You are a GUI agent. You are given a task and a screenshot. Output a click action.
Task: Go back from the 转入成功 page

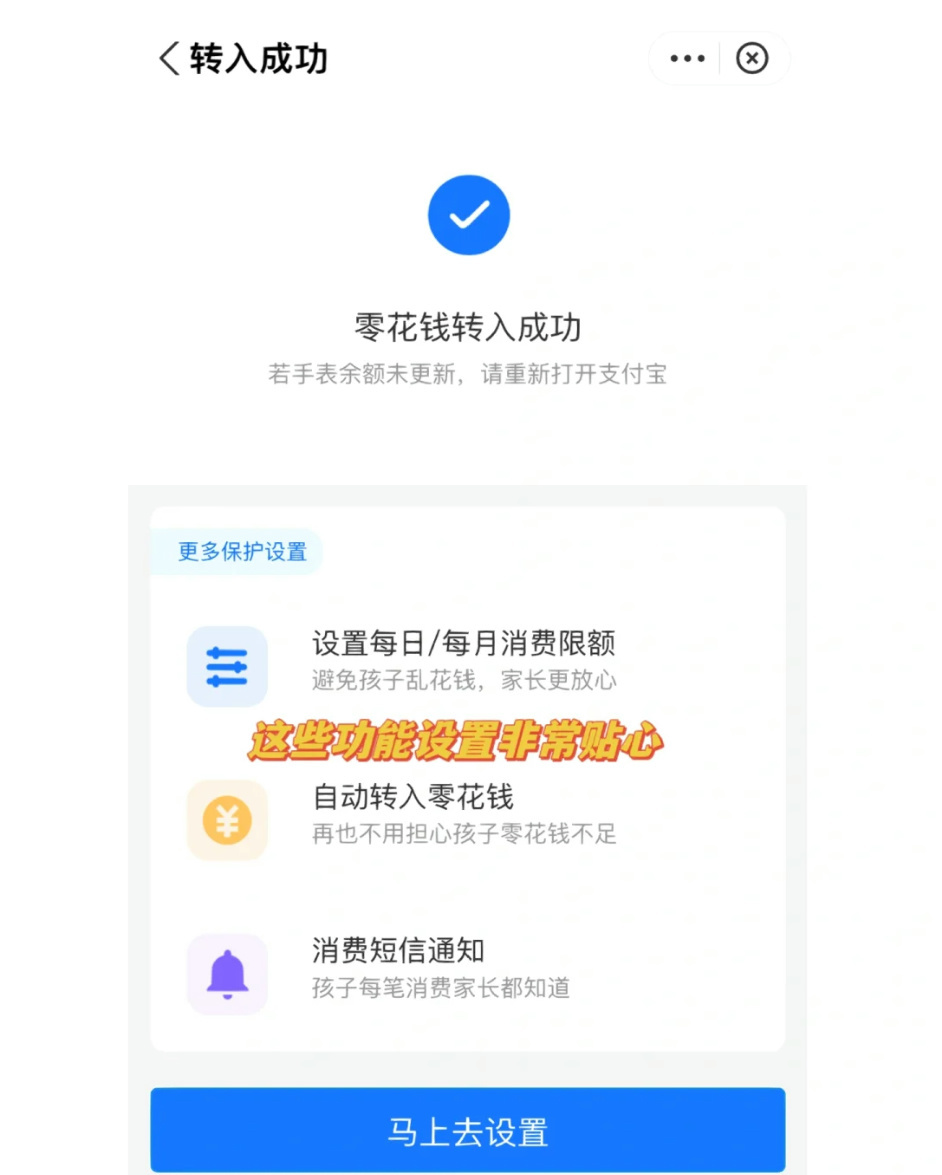coord(170,59)
